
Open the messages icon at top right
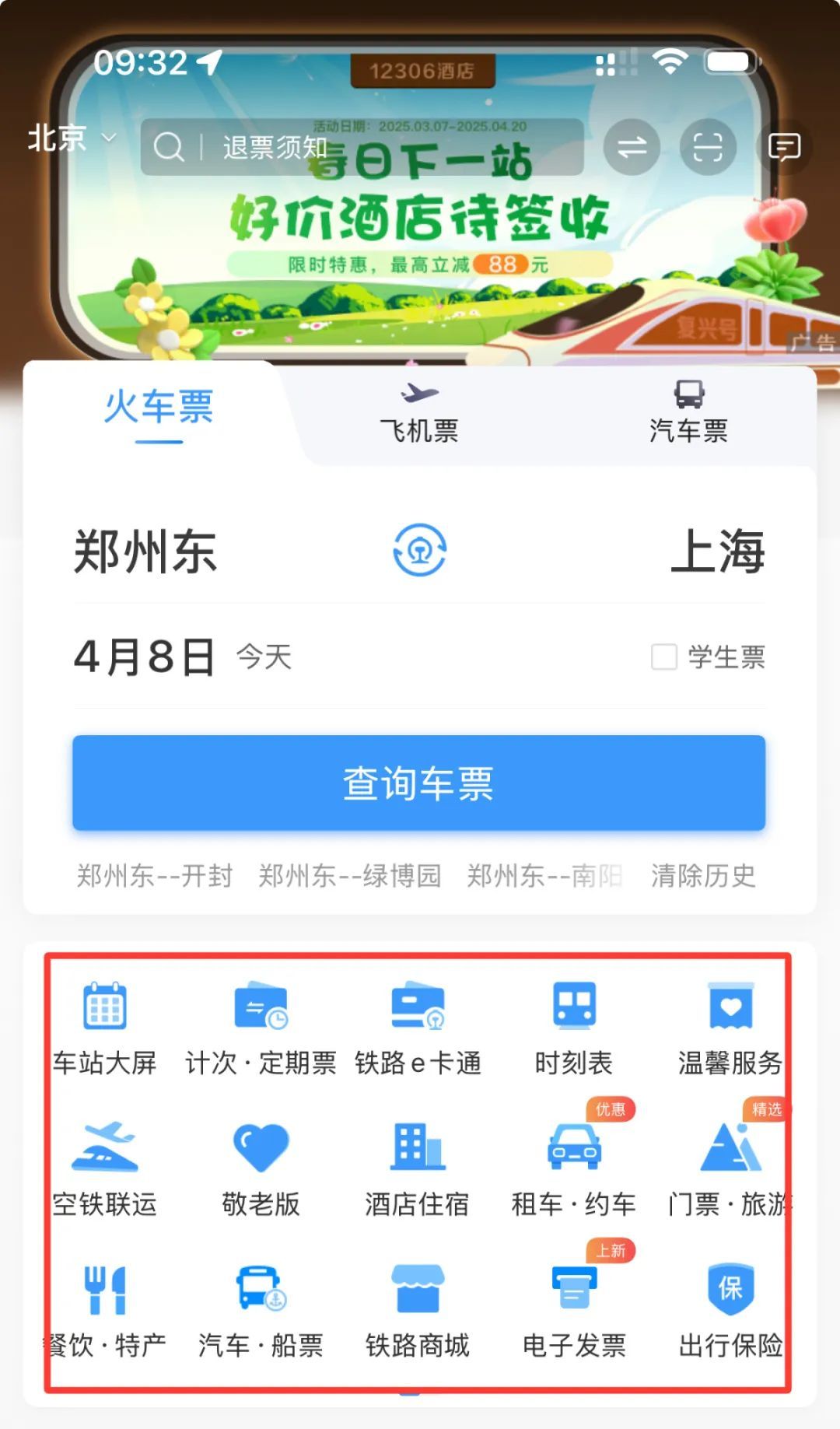coord(783,147)
